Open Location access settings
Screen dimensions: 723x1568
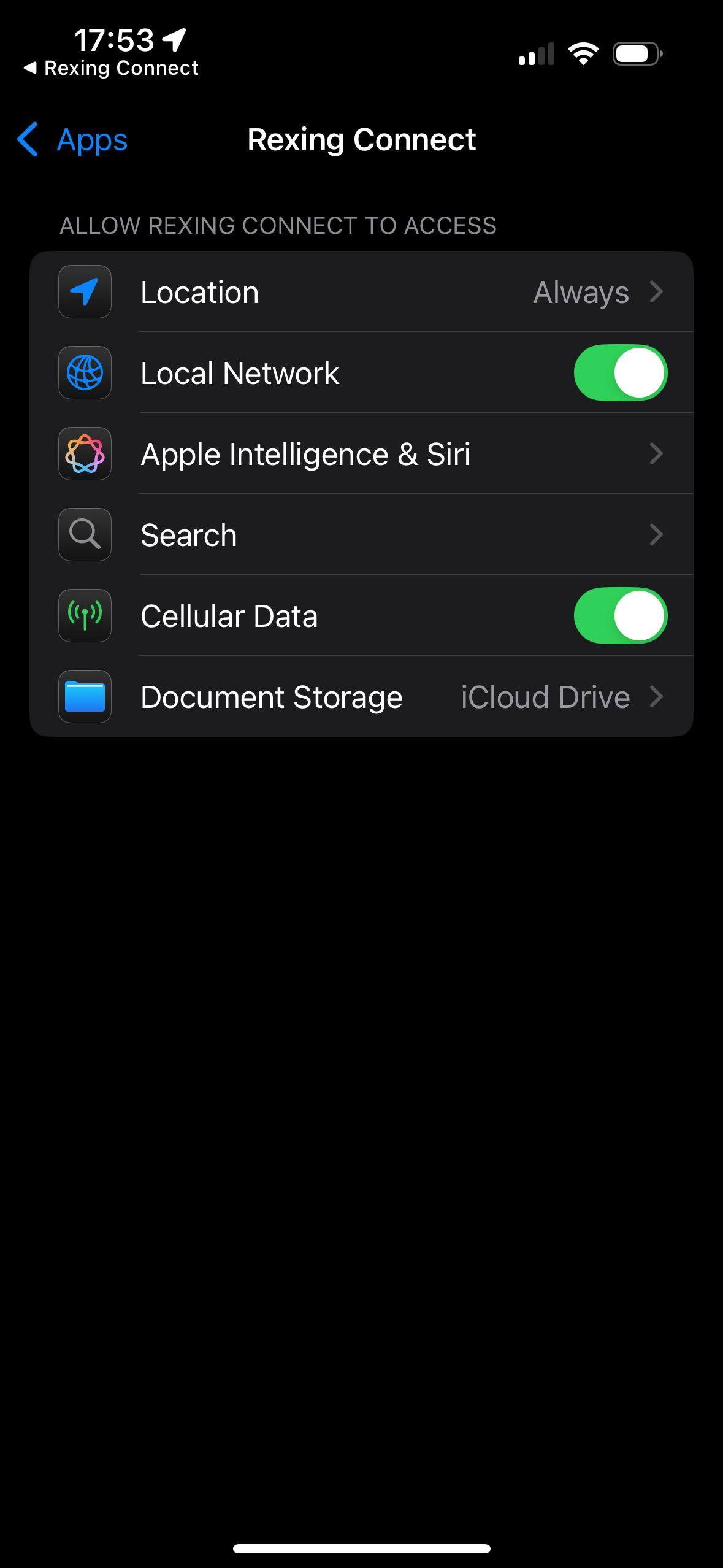[361, 292]
